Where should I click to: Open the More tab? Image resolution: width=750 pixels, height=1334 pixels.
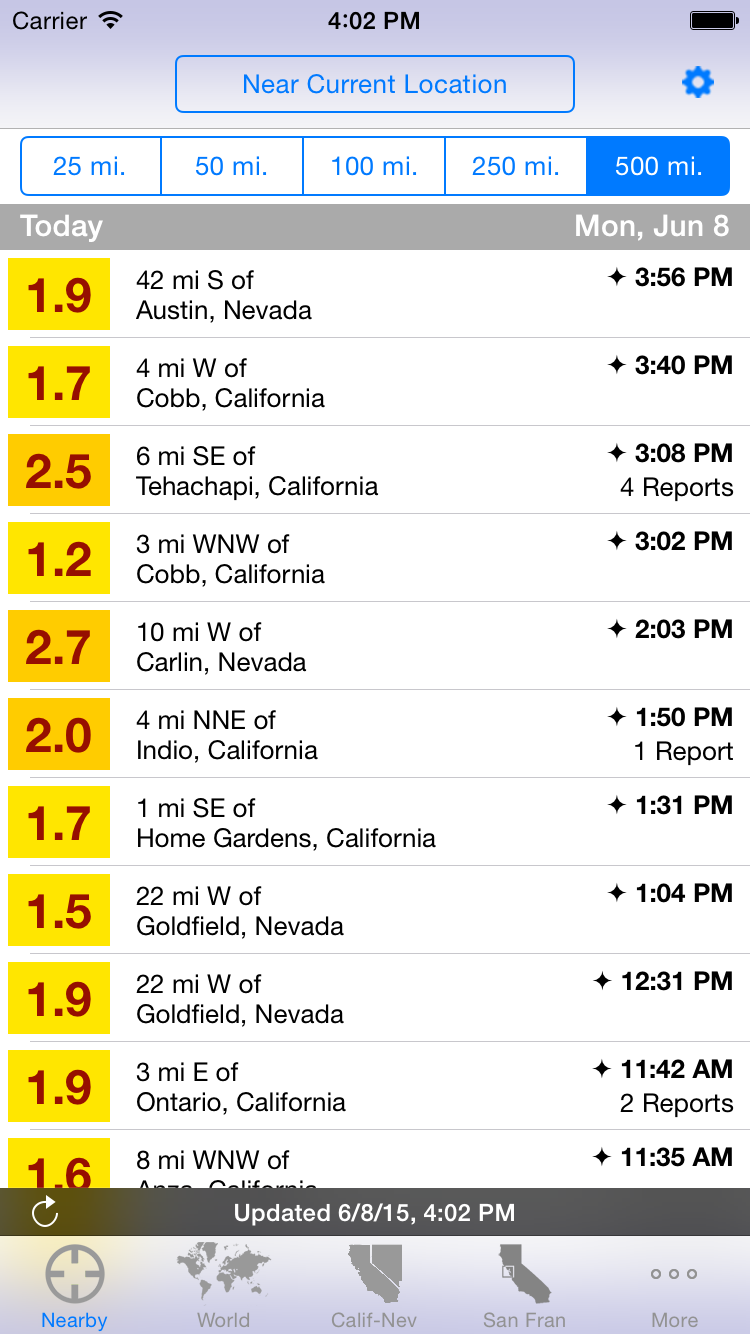point(674,1284)
